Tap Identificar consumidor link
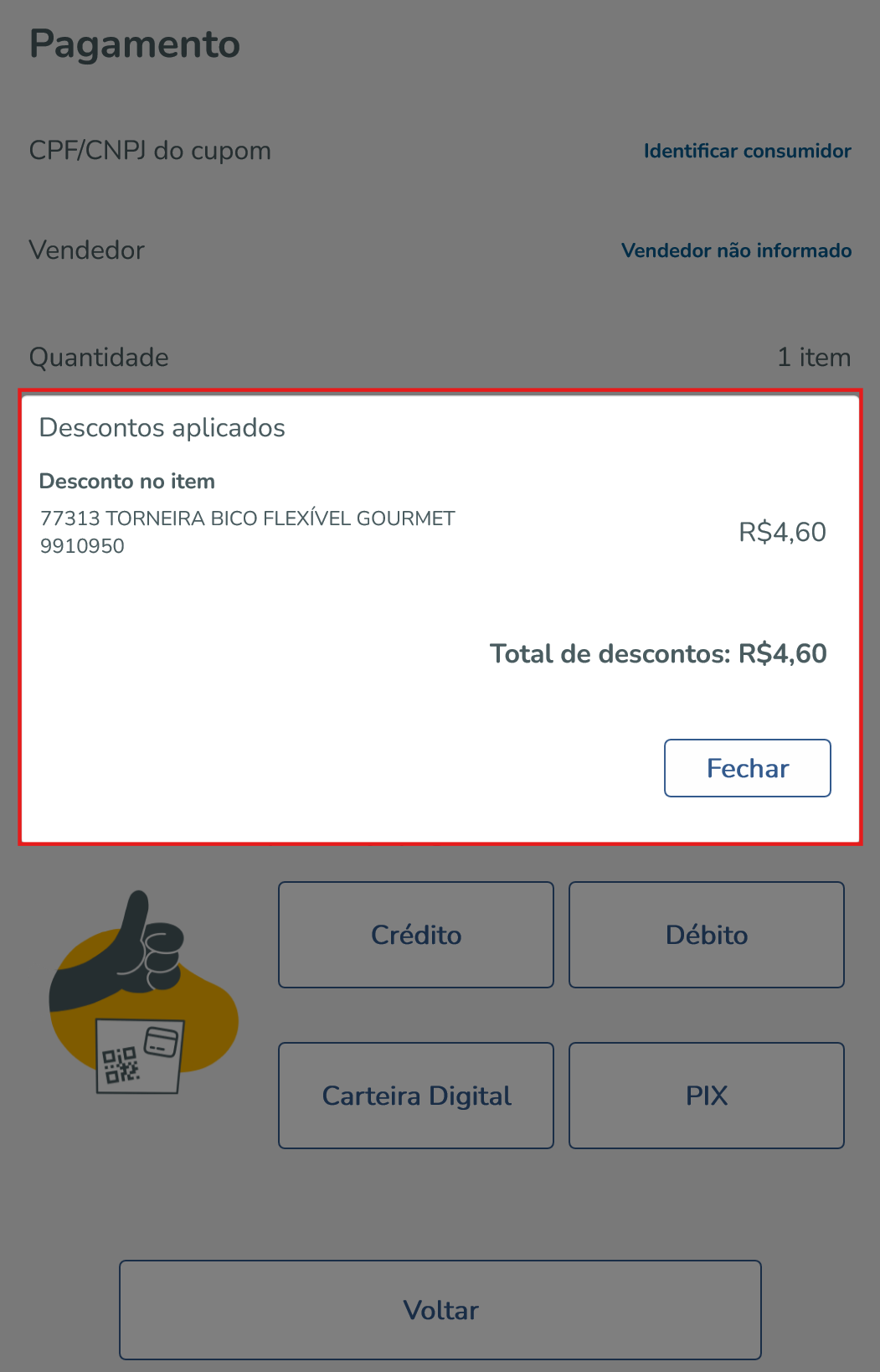 point(747,151)
